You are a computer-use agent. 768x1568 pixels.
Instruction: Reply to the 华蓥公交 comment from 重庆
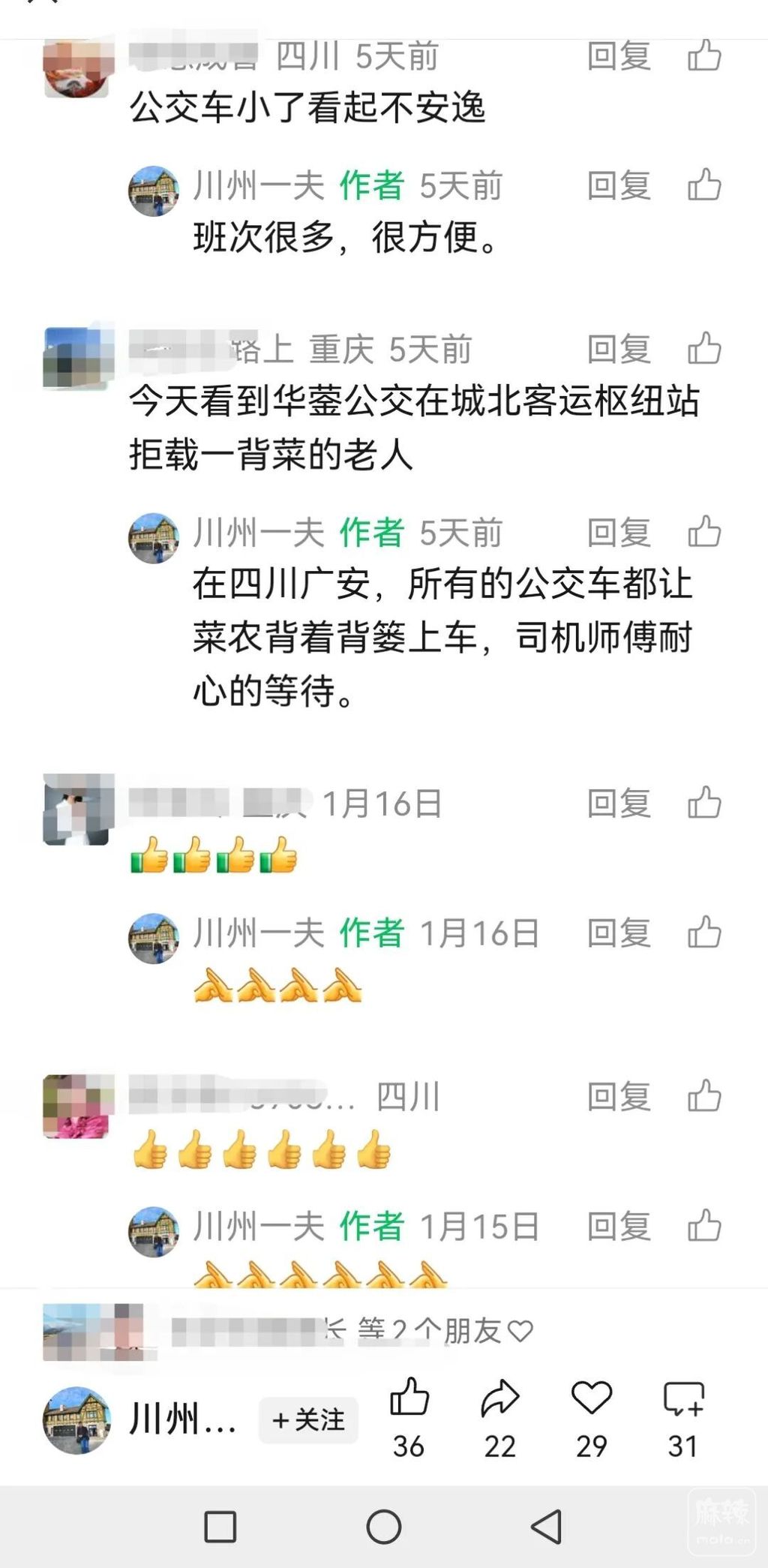[x=618, y=349]
